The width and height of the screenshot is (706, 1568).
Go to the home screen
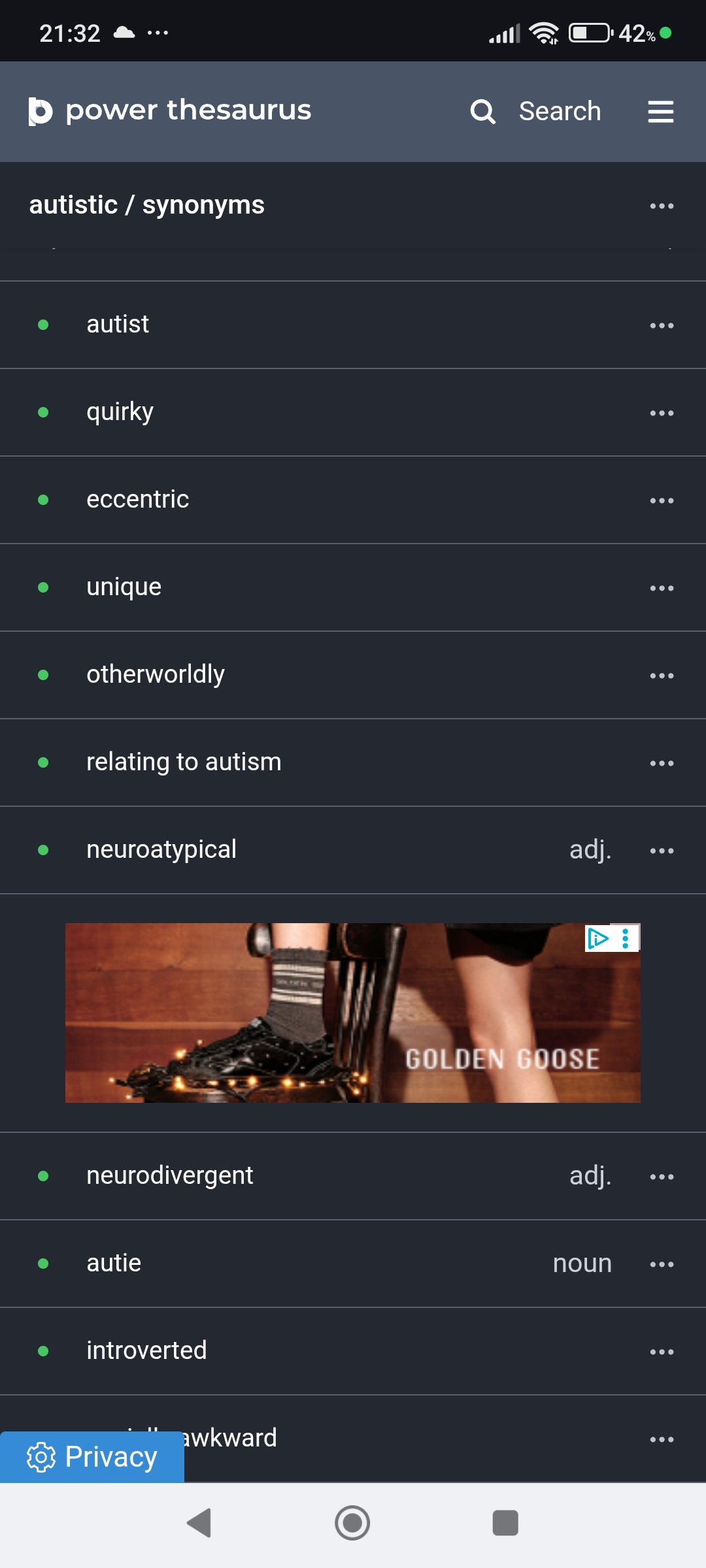tap(352, 1523)
